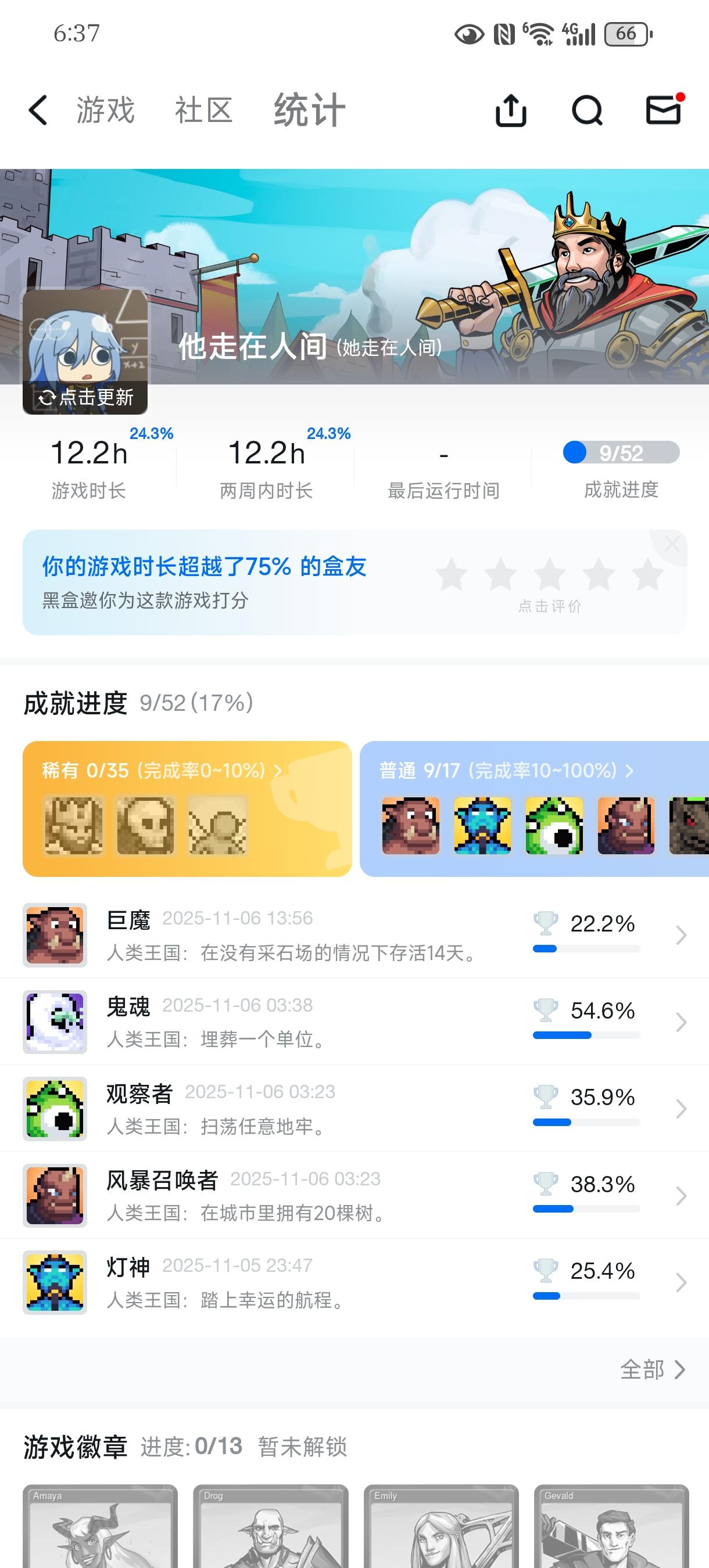Switch to the 社区 tab
The height and width of the screenshot is (1568, 709).
click(203, 110)
